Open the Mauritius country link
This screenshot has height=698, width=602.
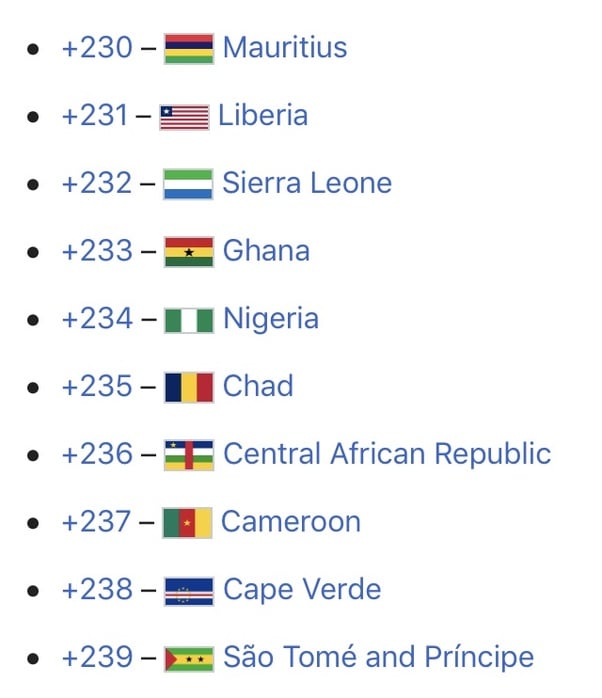(285, 48)
